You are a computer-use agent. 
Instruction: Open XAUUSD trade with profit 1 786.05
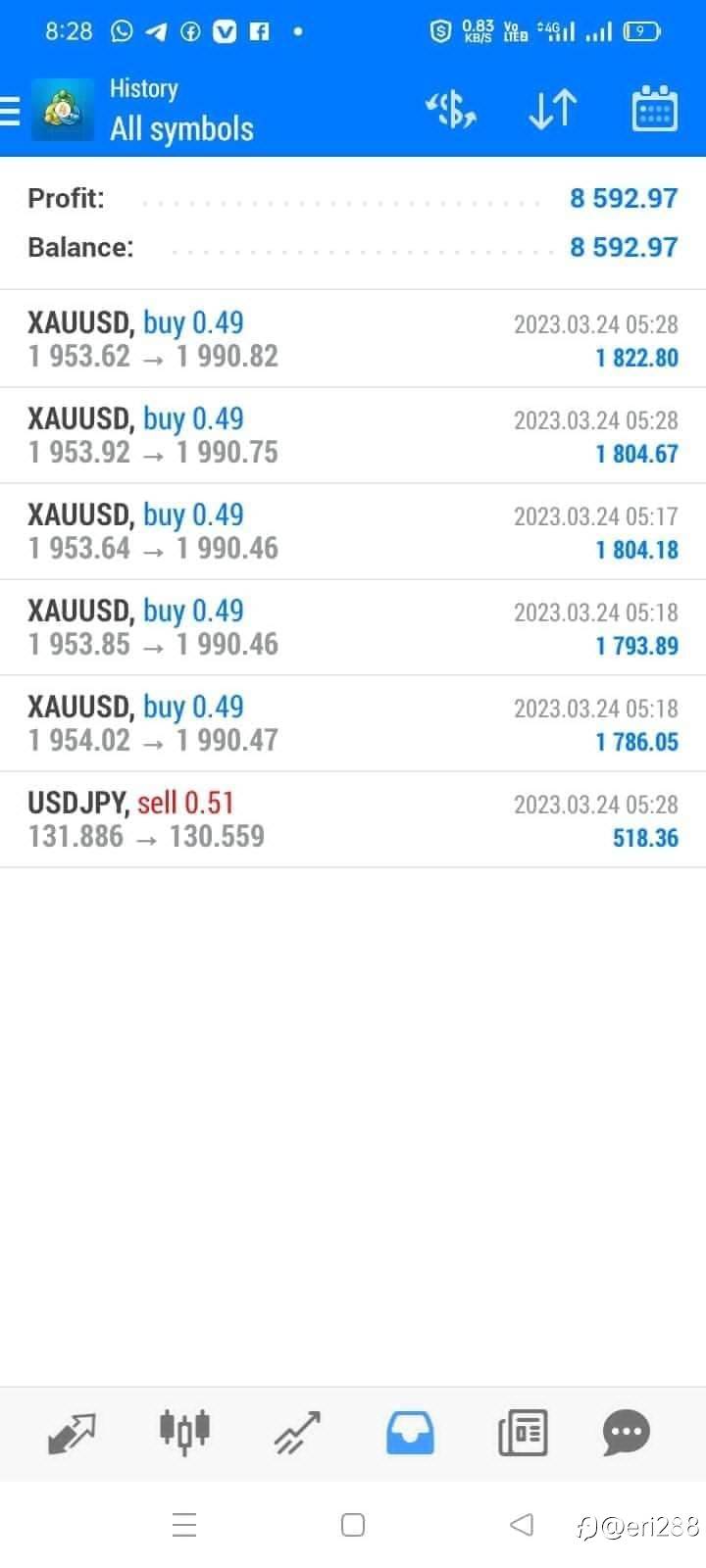pos(353,723)
